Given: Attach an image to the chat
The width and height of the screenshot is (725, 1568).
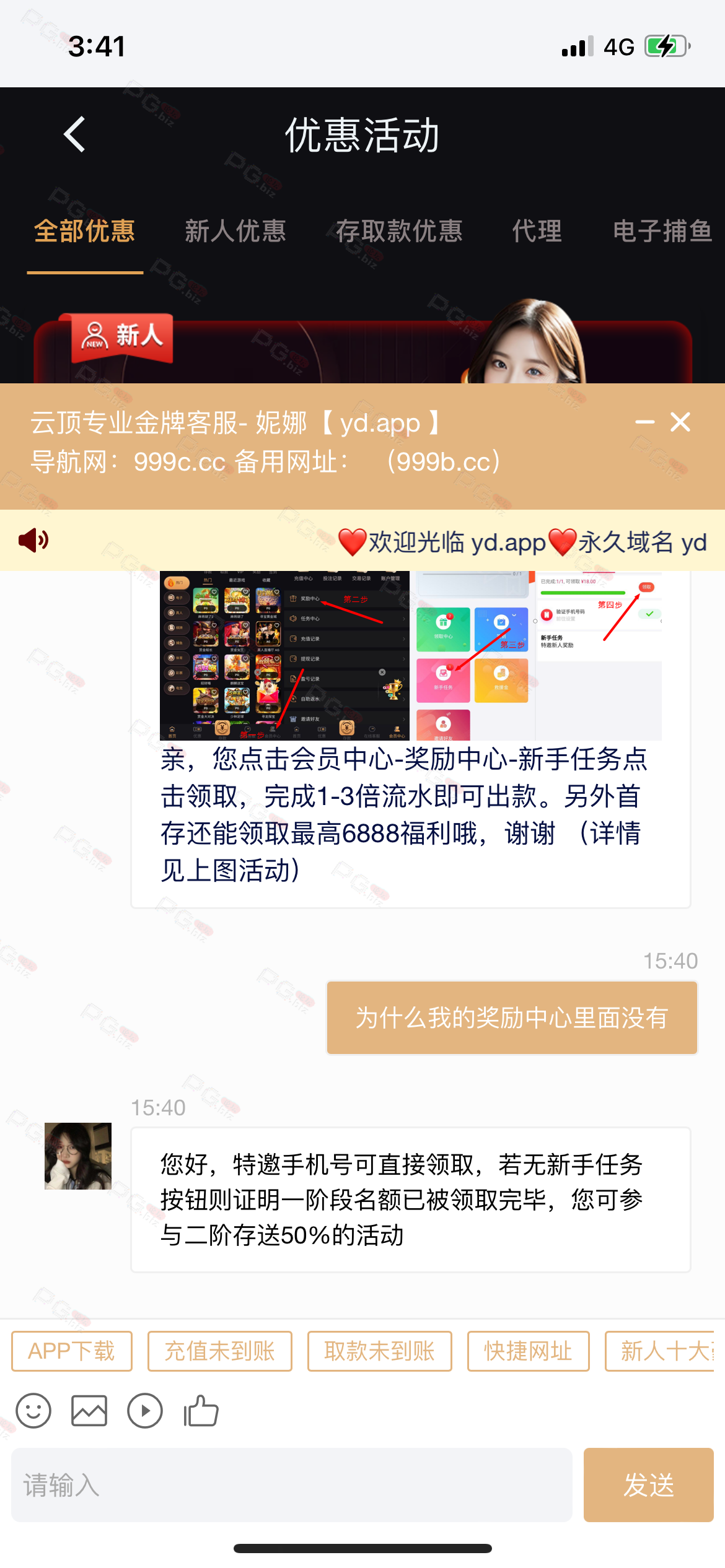Looking at the screenshot, I should 89,1411.
